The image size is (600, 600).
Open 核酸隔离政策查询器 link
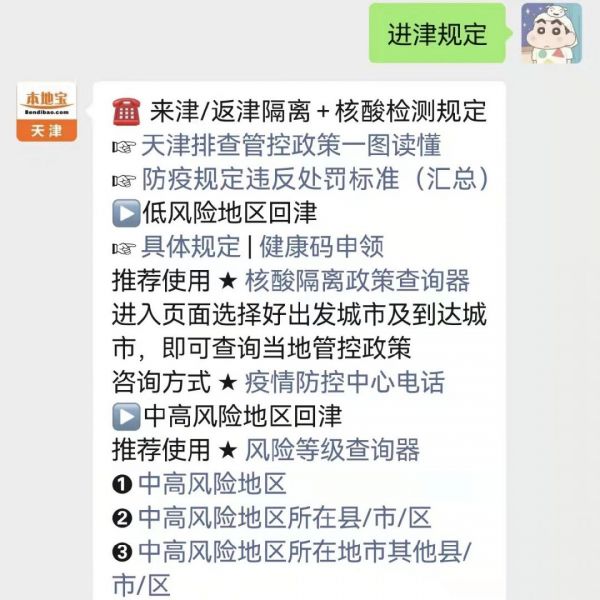[x=357, y=280]
